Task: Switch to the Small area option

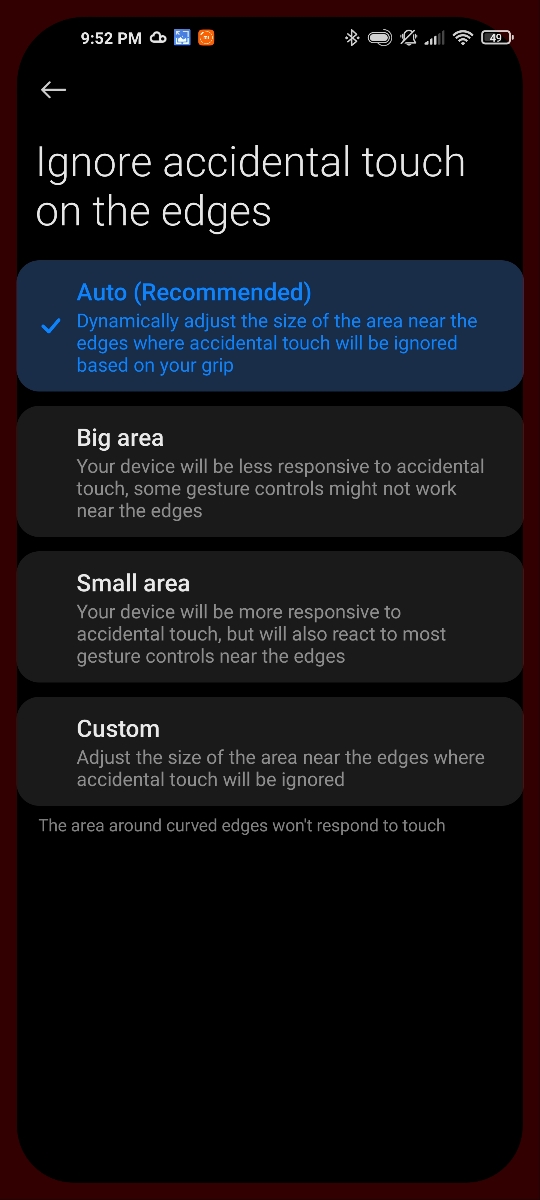Action: 270,617
